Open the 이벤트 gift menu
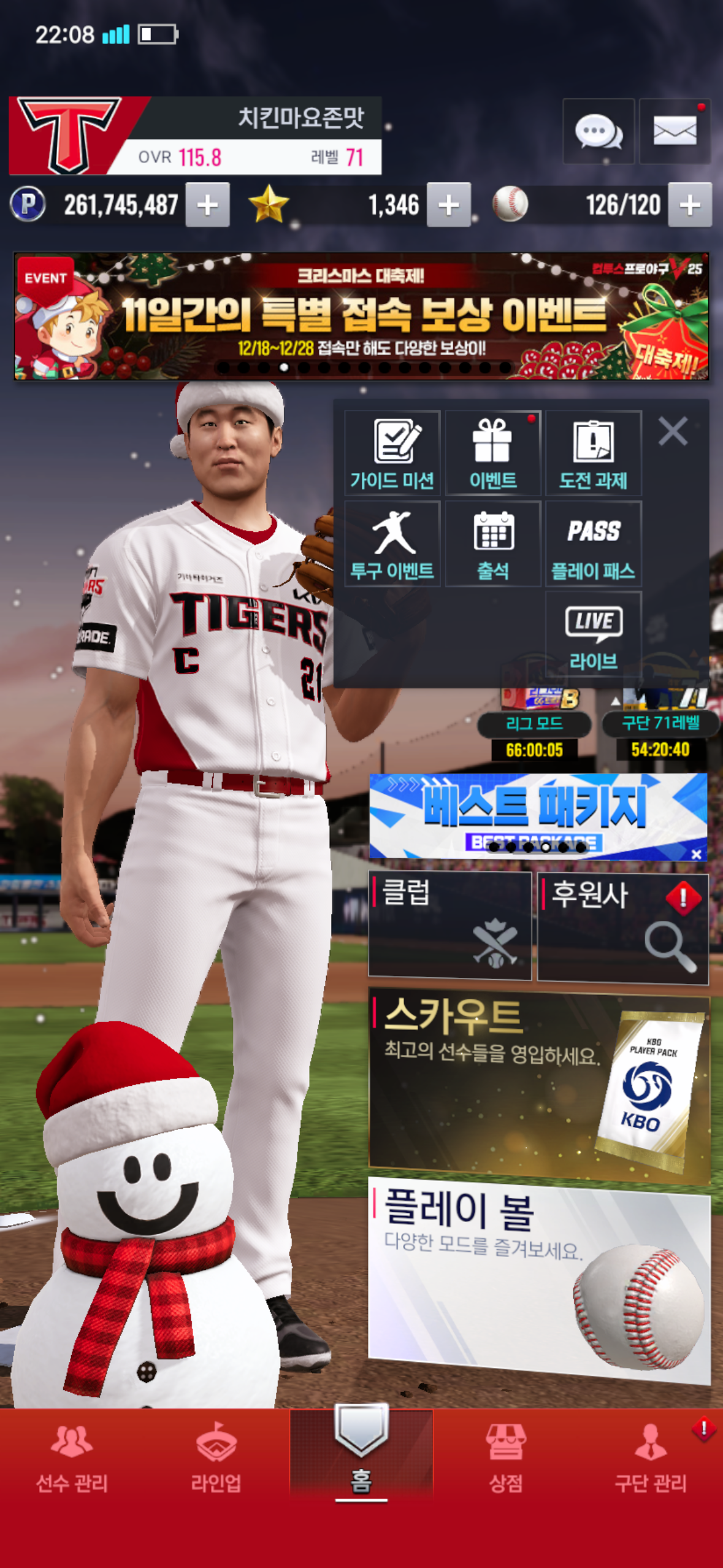This screenshot has width=723, height=1568. click(x=492, y=453)
